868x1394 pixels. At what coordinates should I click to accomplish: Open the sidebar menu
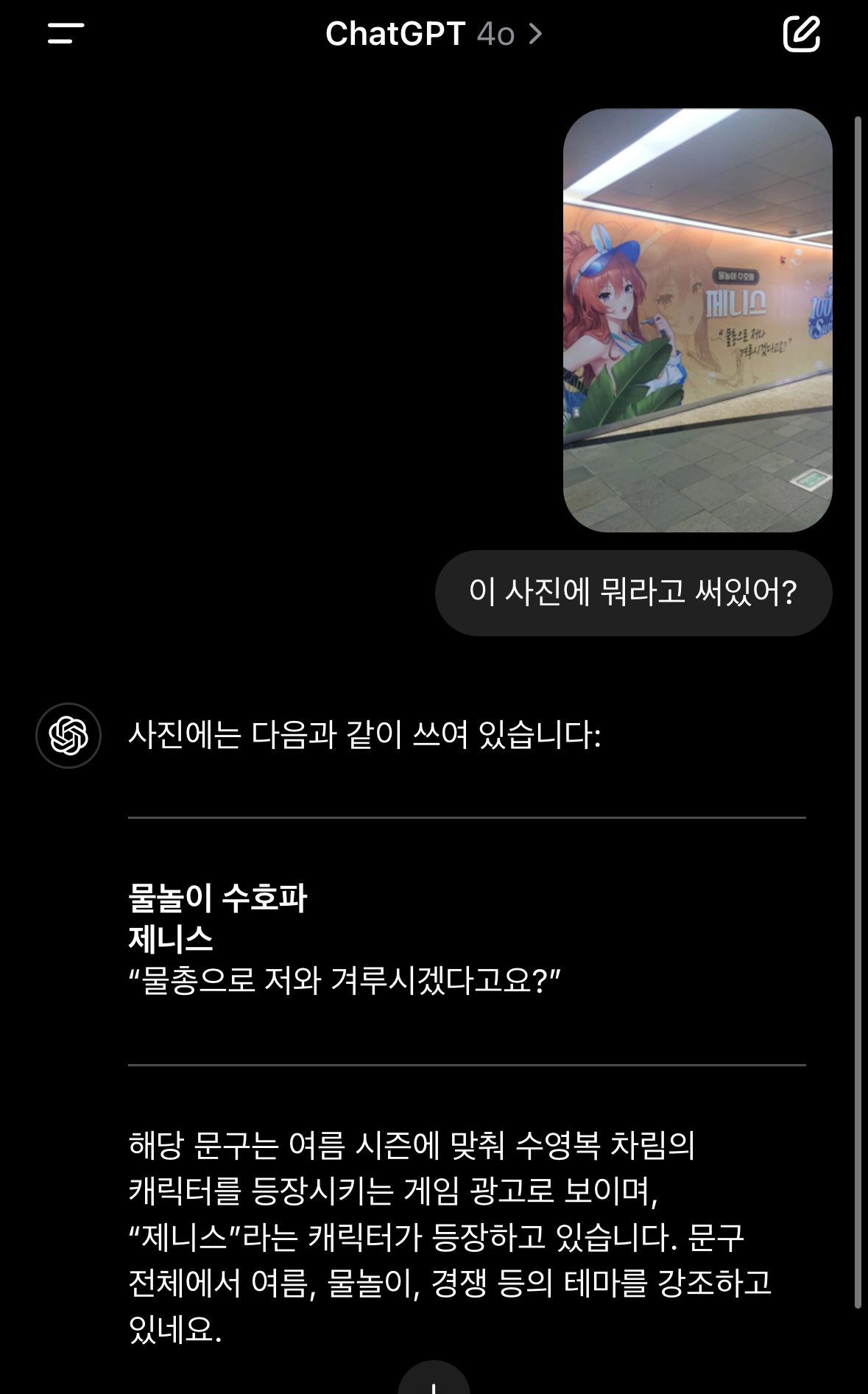point(66,34)
